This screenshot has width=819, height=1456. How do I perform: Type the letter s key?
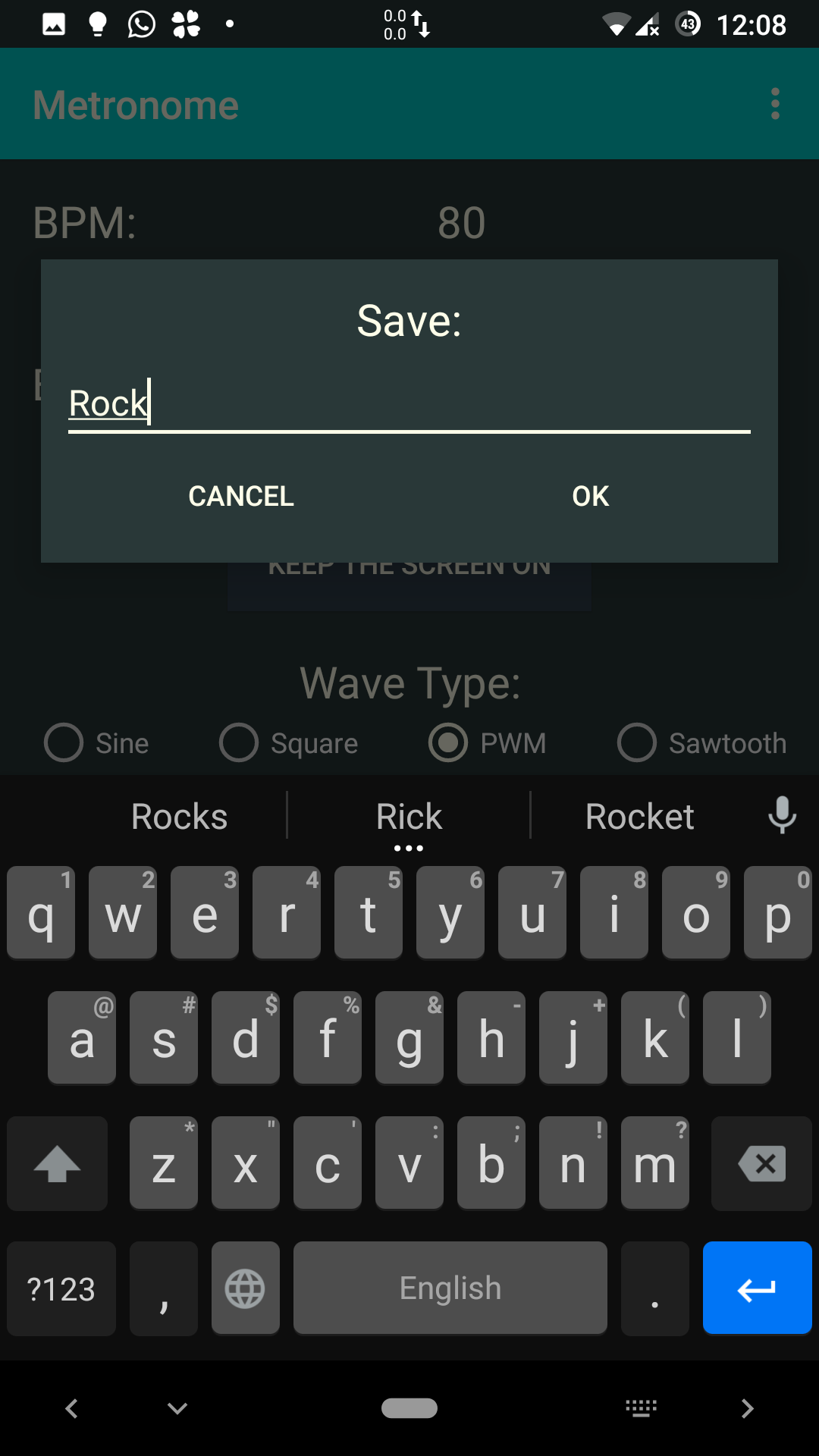point(164,1039)
